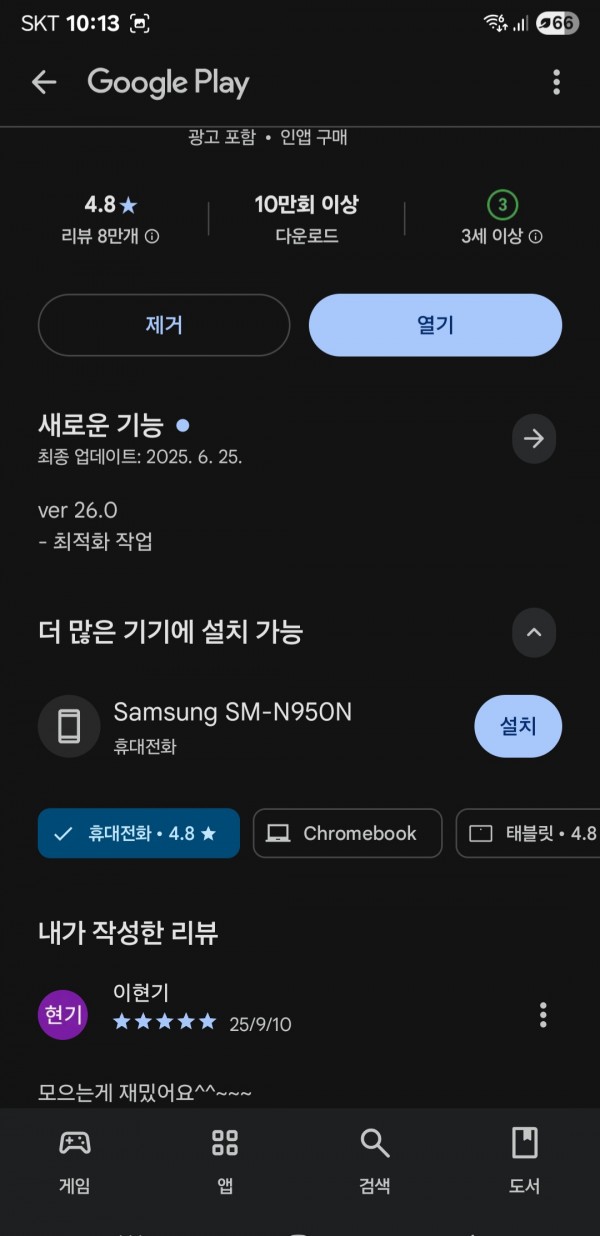Switch to the 도서 tab

click(524, 1160)
